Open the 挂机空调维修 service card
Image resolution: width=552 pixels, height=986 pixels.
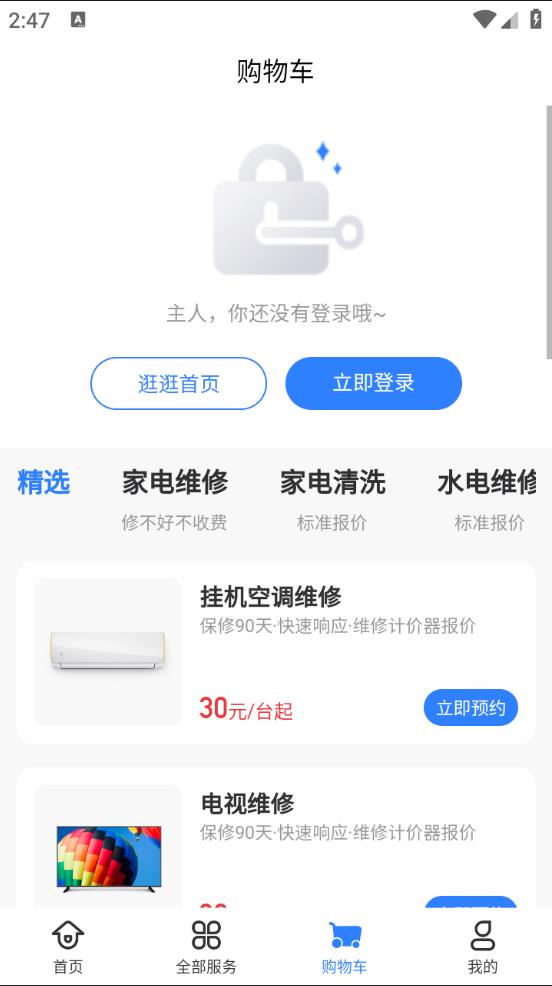coord(276,652)
